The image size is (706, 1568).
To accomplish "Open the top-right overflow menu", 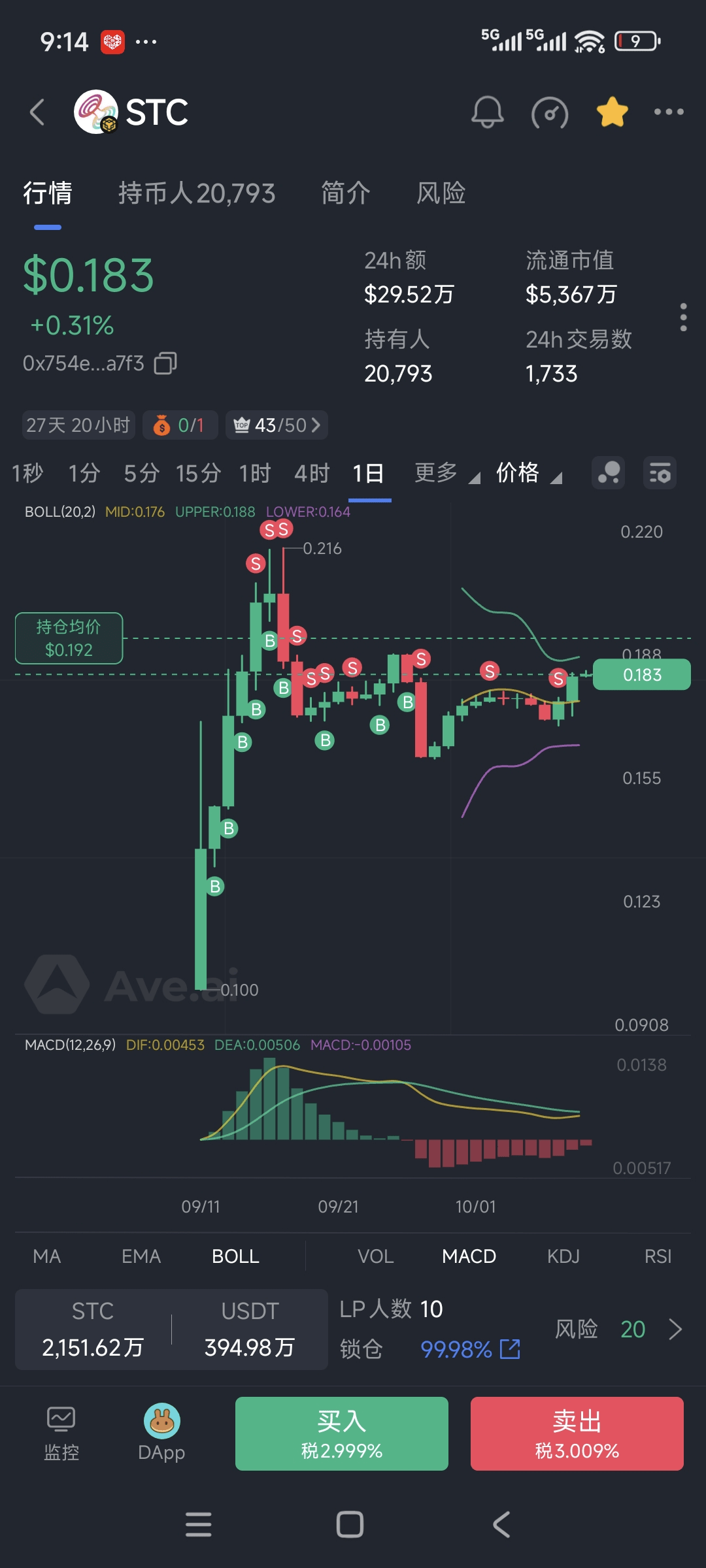I will (x=669, y=112).
